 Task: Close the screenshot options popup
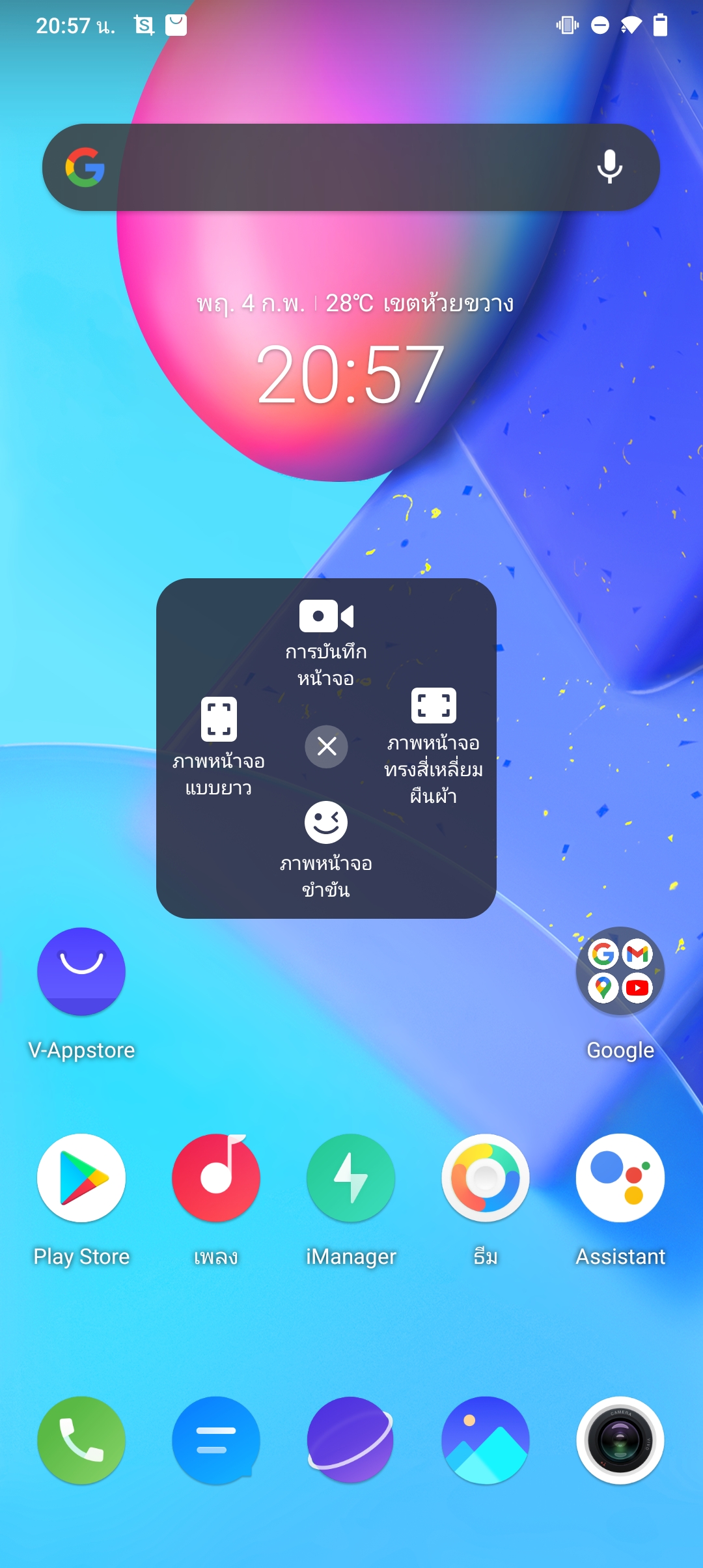(x=326, y=746)
